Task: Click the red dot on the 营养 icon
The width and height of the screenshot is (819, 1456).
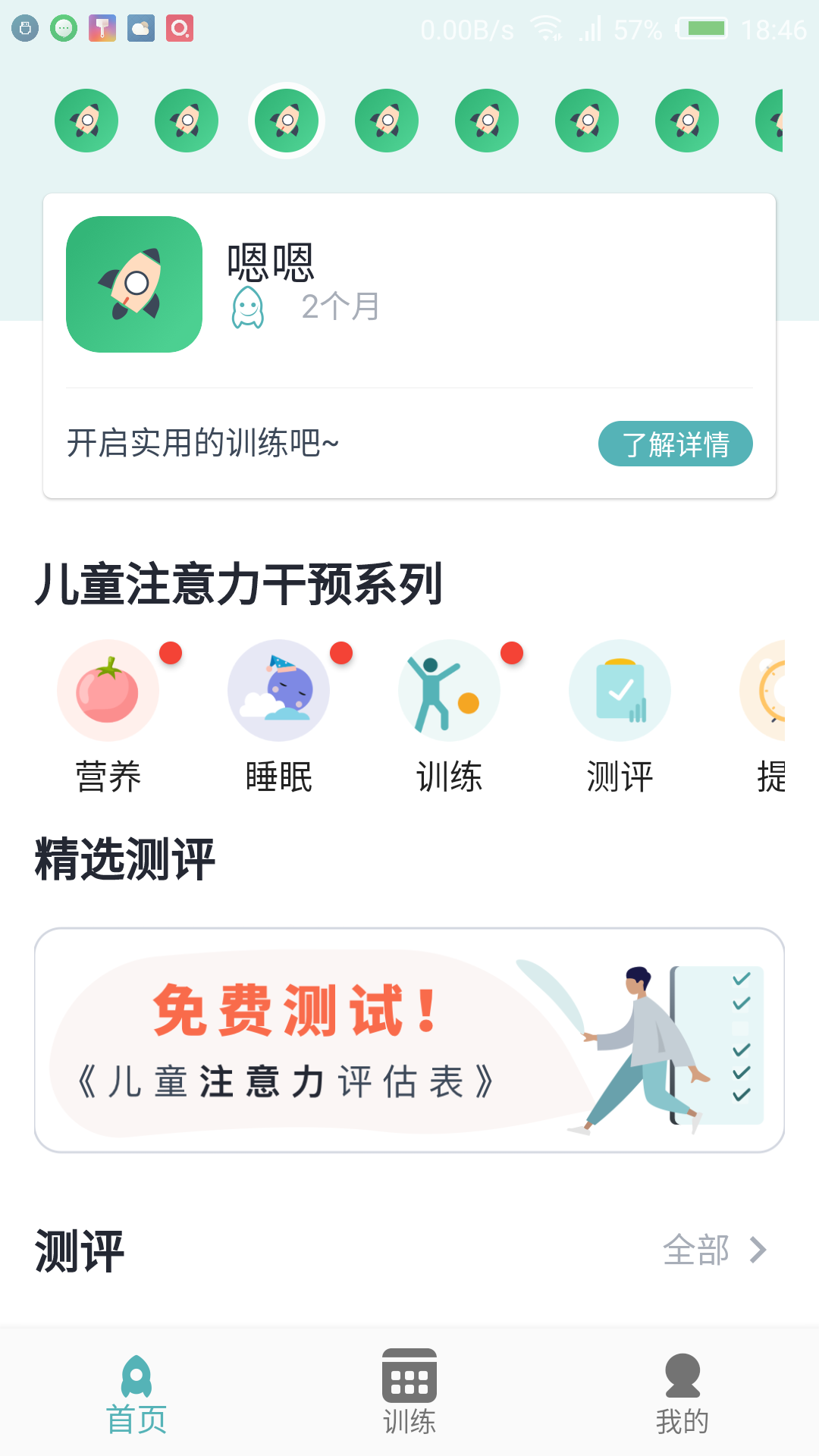Action: pos(171,651)
